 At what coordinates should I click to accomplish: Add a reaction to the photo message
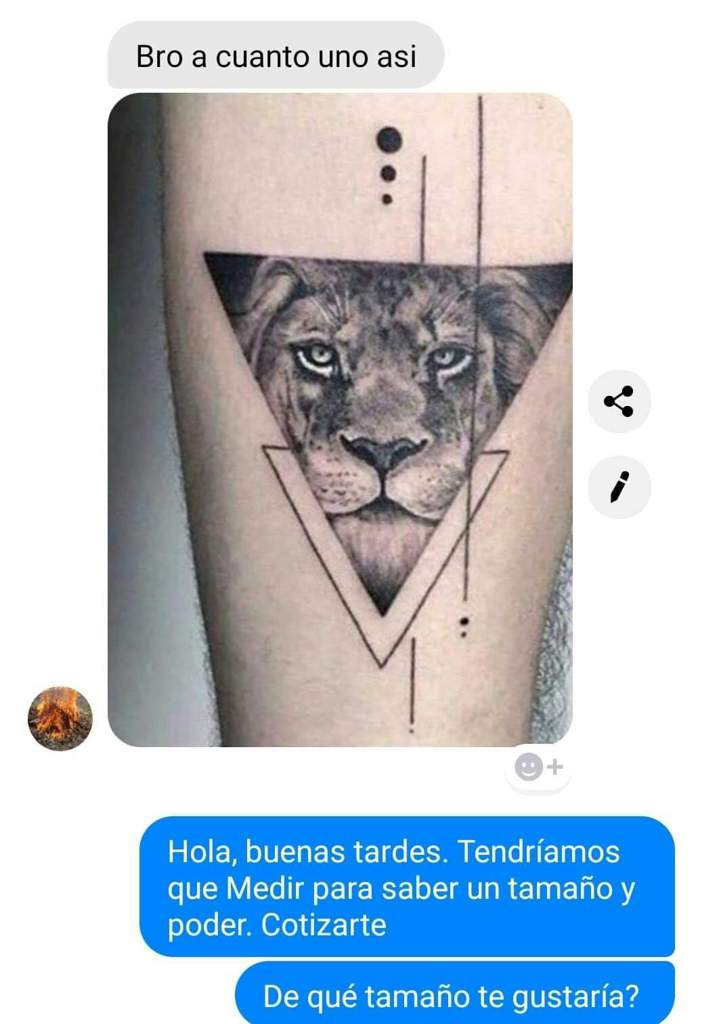click(x=538, y=767)
